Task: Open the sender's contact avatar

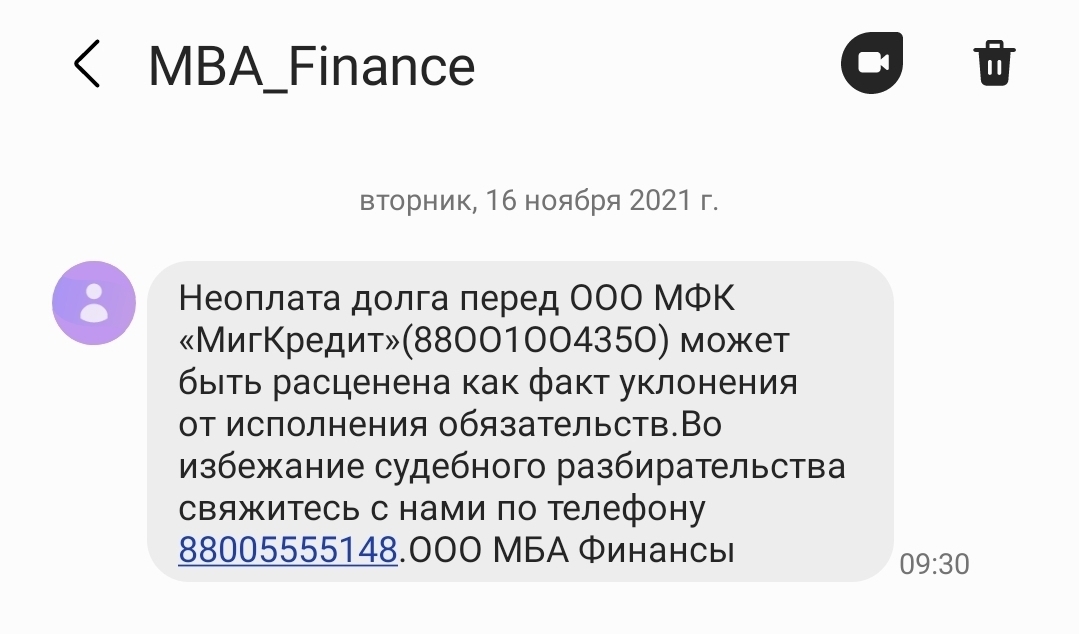Action: tap(94, 302)
